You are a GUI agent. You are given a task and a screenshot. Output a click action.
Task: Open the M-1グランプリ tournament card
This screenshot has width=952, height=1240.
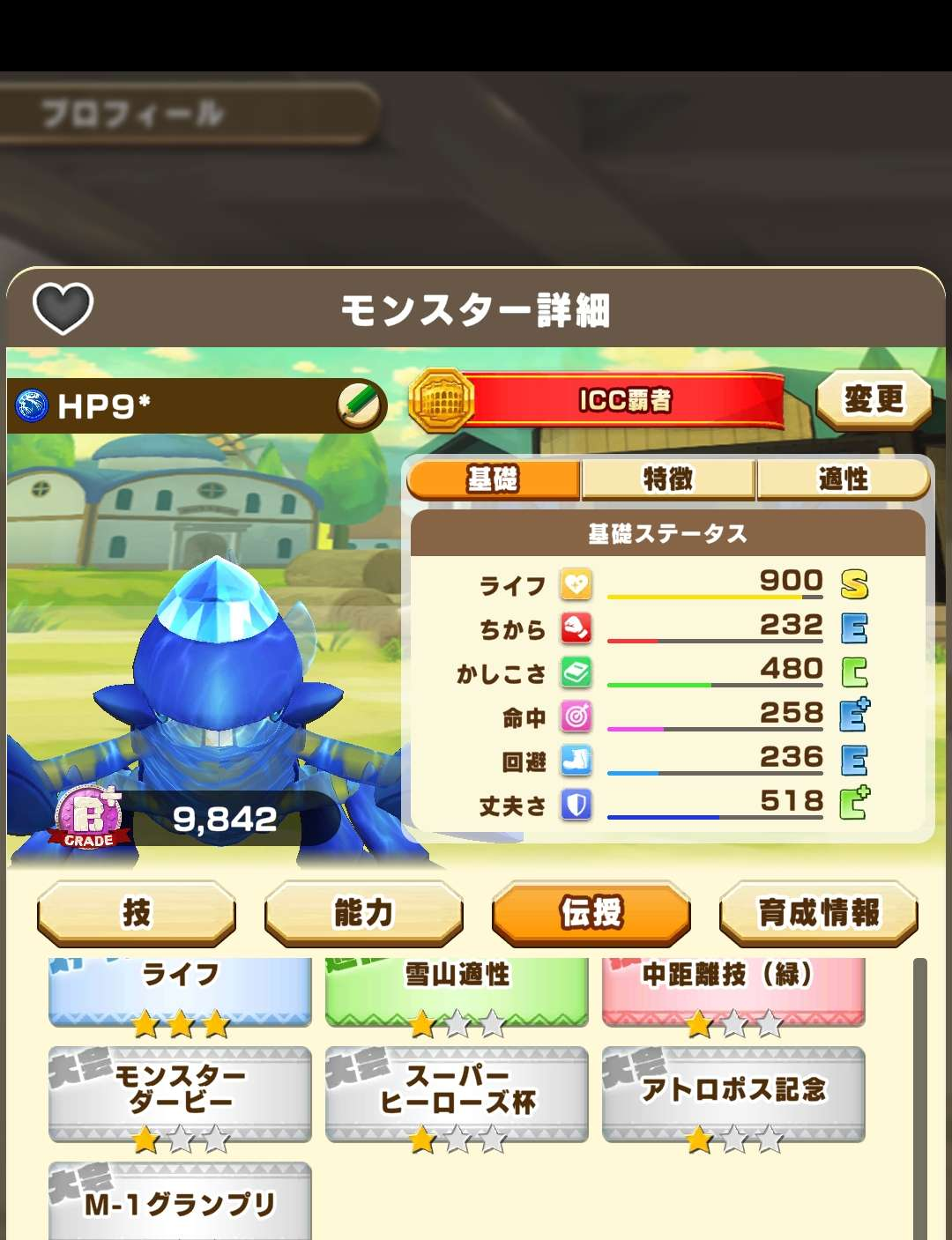tap(181, 1202)
